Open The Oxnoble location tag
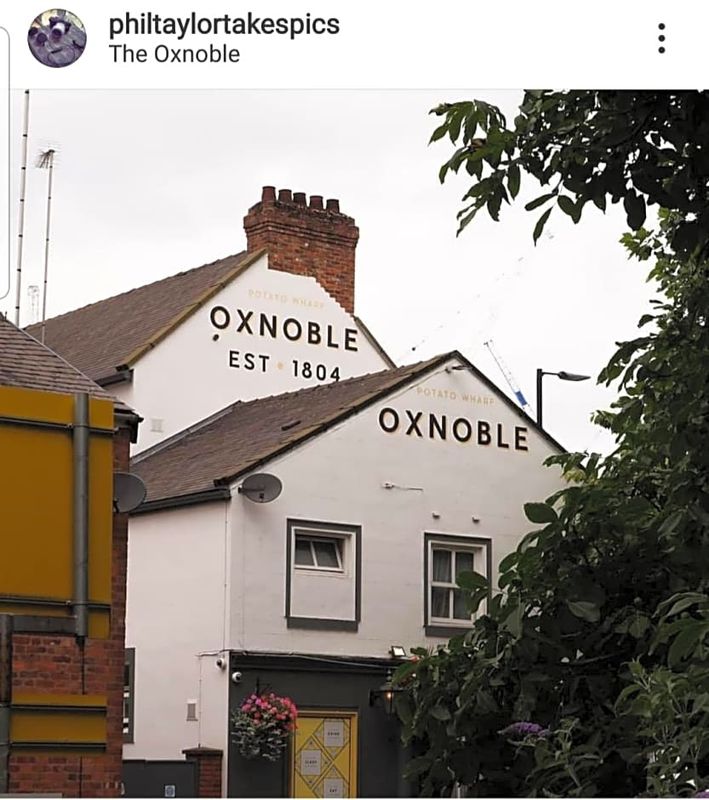The image size is (709, 800). pyautogui.click(x=174, y=54)
